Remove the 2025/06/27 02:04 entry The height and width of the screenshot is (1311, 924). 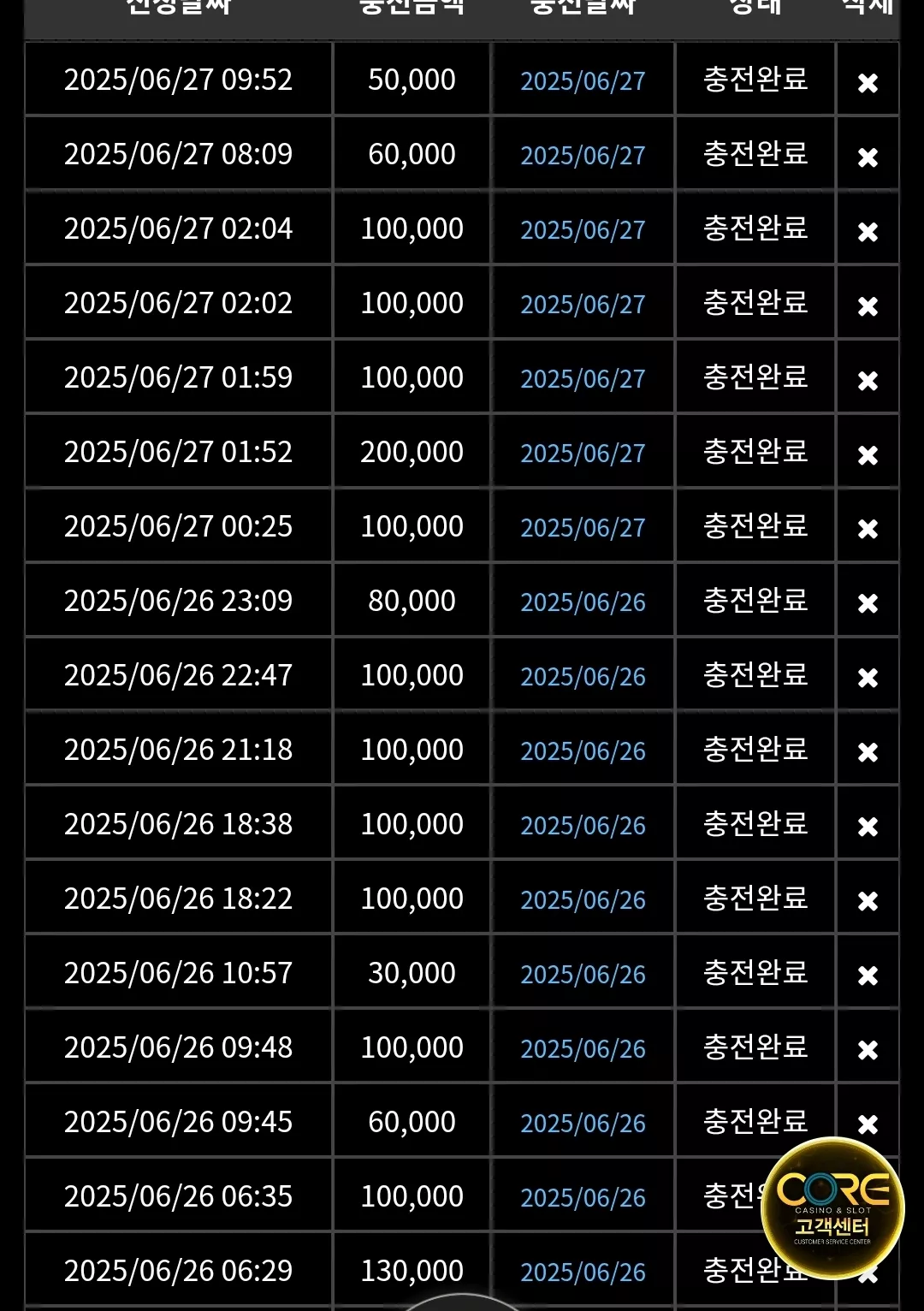(868, 232)
